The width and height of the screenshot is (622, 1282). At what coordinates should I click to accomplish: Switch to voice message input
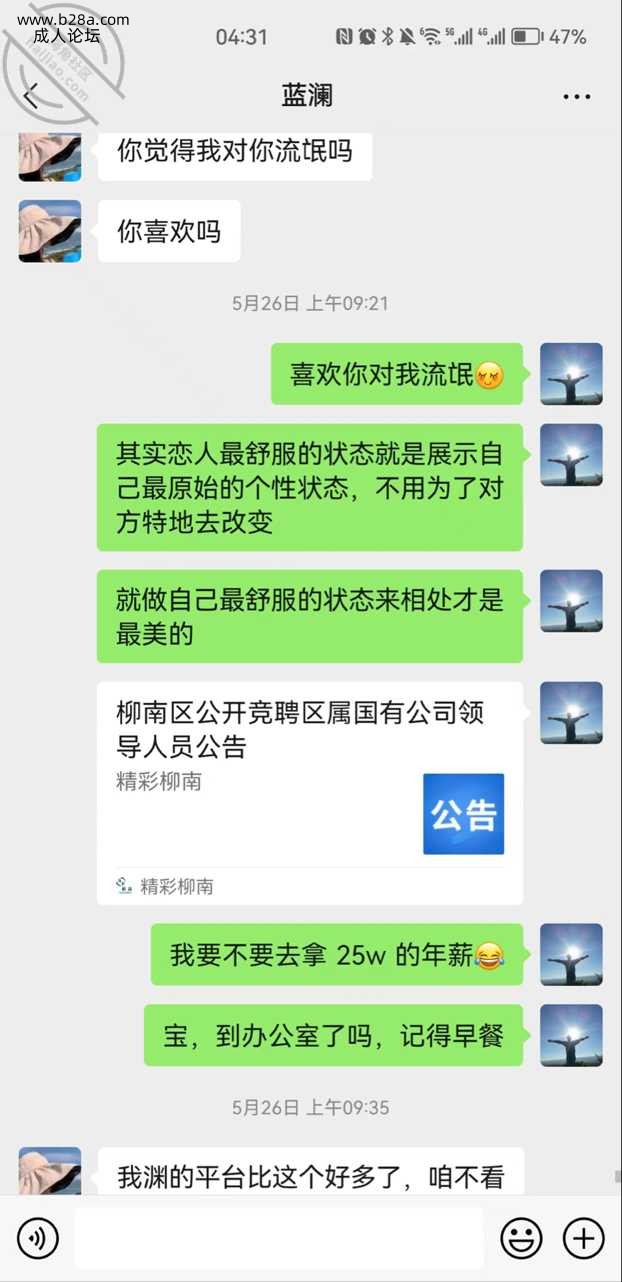(38, 1238)
